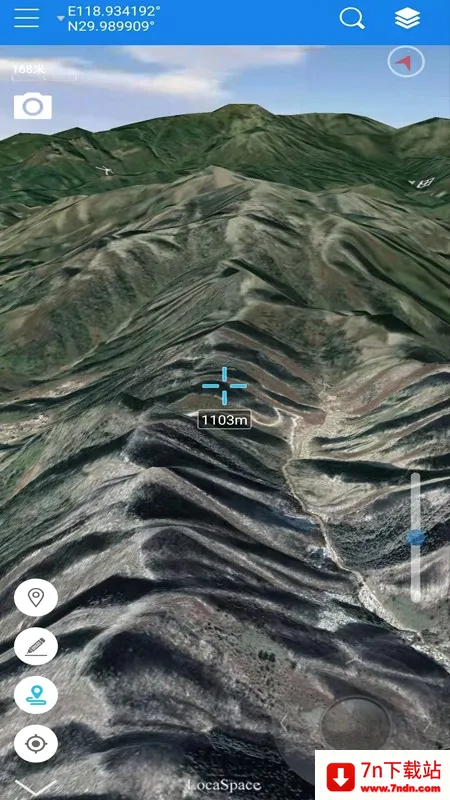Image resolution: width=450 pixels, height=800 pixels.
Task: Tap the vertical tilt slider handle
Action: 416,537
